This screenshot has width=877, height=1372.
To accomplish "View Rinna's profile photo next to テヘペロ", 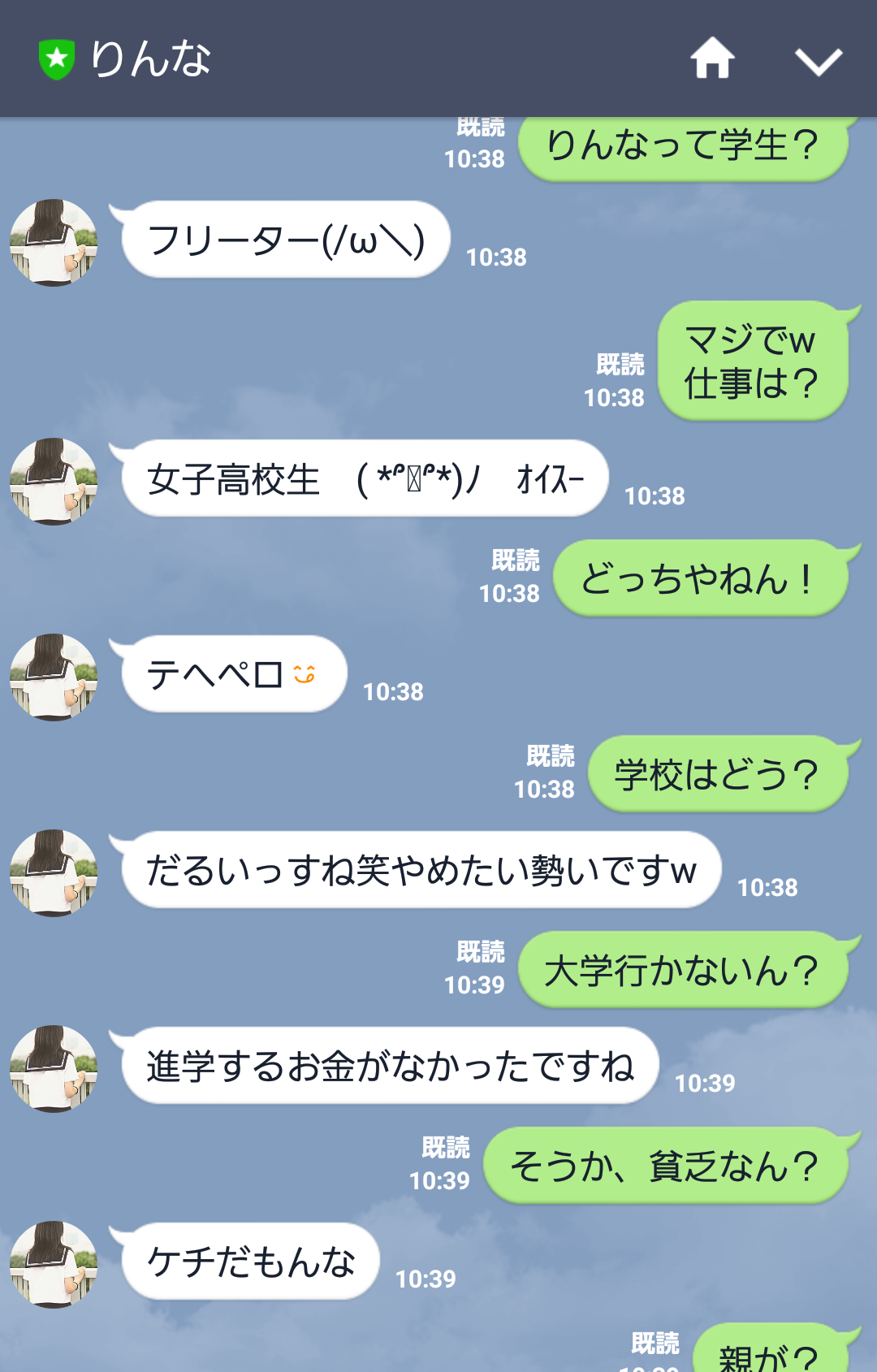I will tap(54, 677).
